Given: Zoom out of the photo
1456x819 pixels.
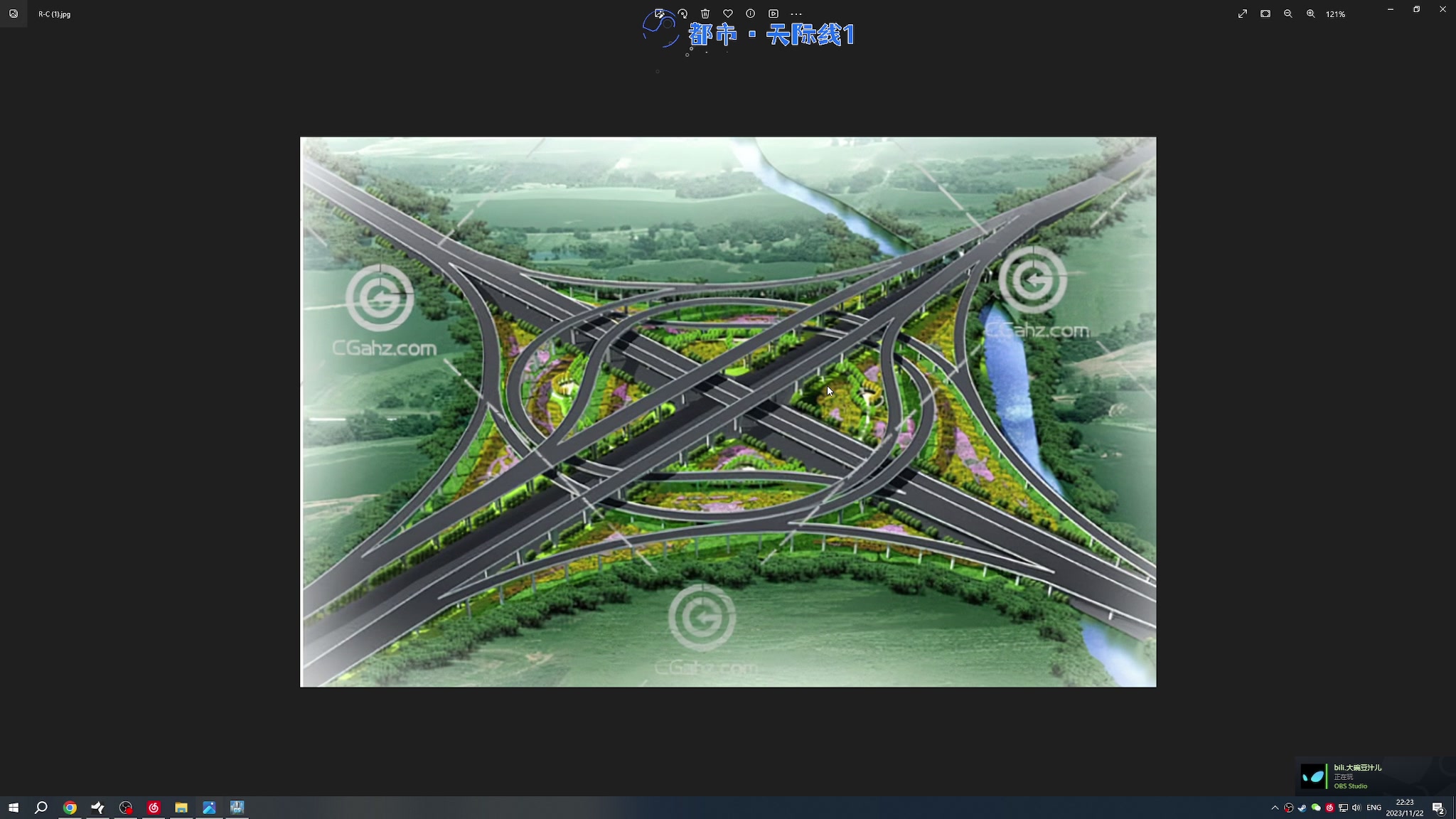Looking at the screenshot, I should pyautogui.click(x=1288, y=14).
